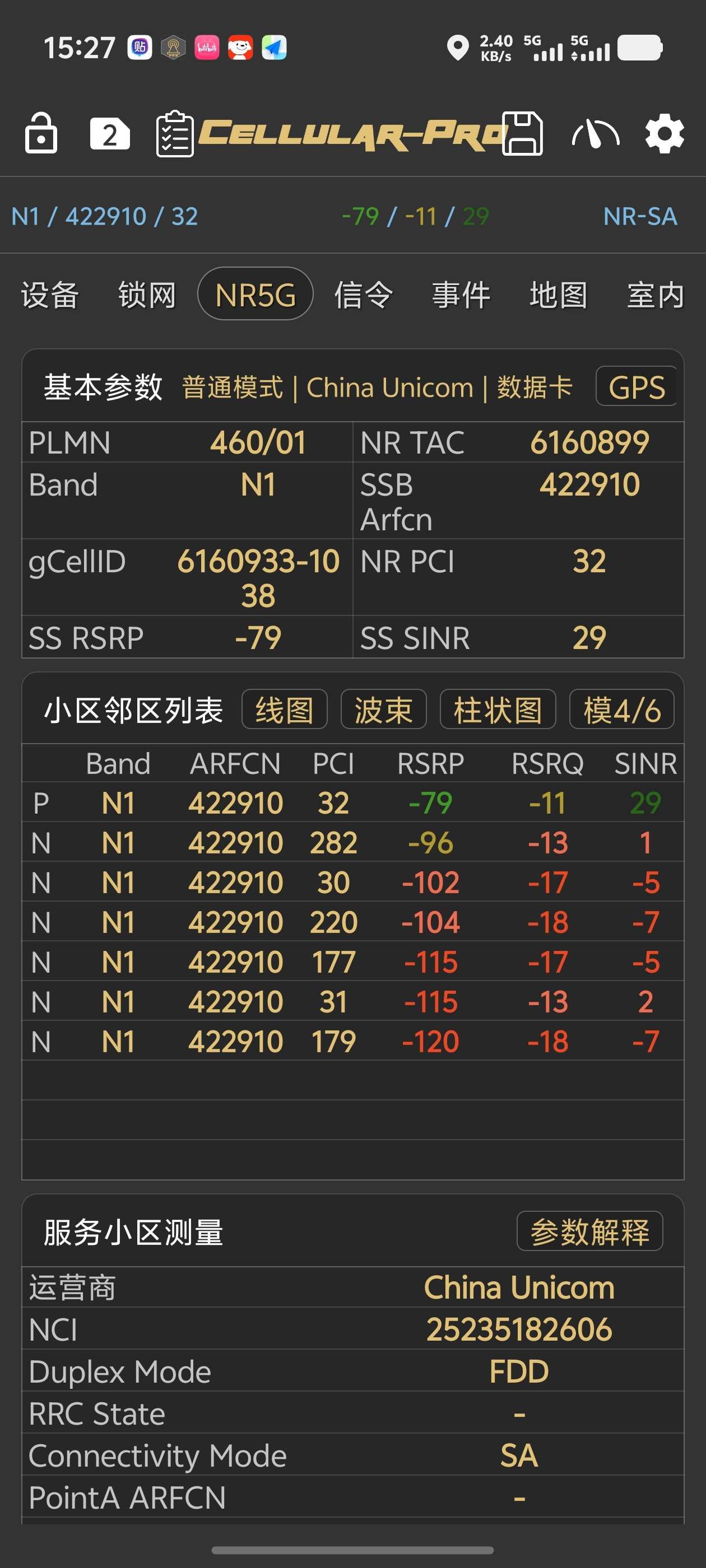The image size is (706, 1568).
Task: Select the NR5G tab
Action: pos(256,295)
